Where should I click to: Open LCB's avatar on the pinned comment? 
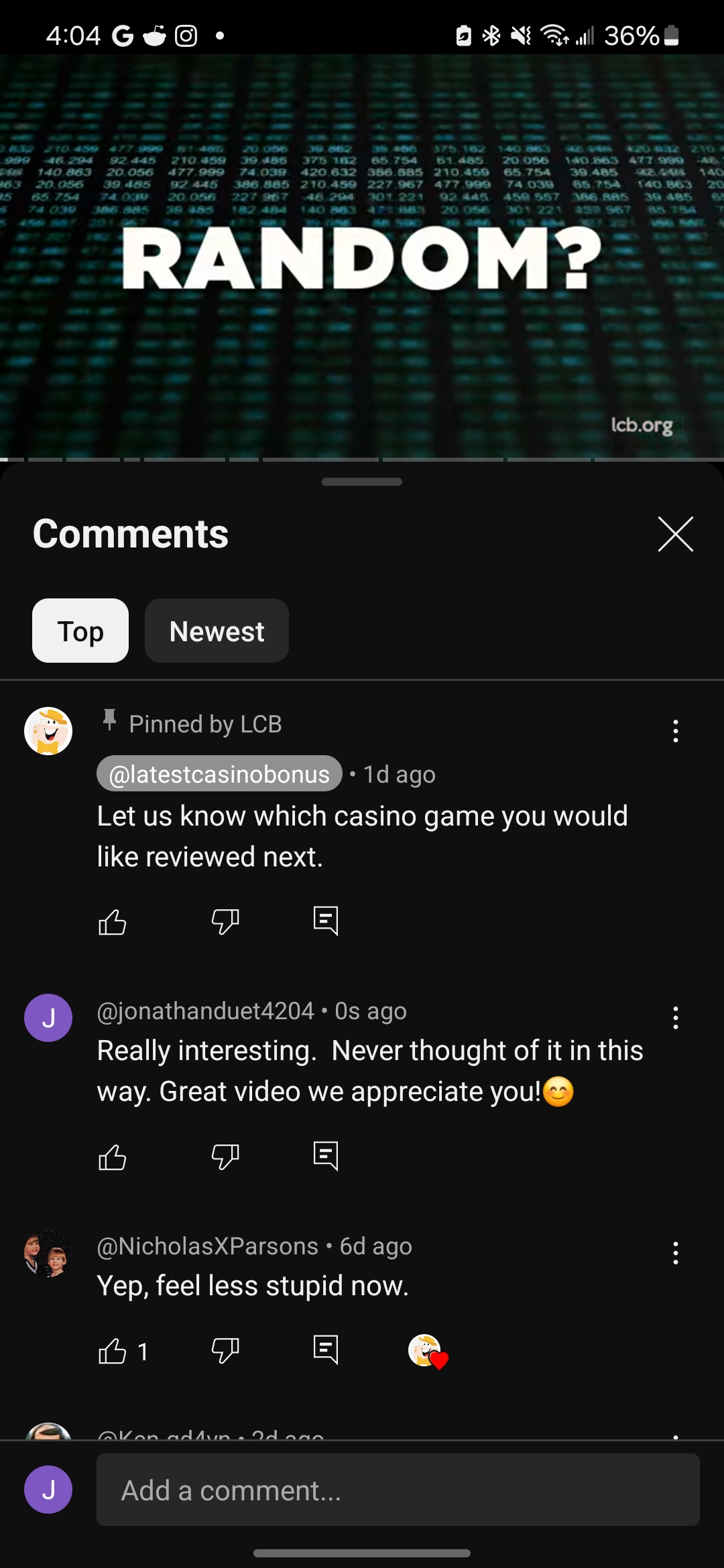[48, 731]
